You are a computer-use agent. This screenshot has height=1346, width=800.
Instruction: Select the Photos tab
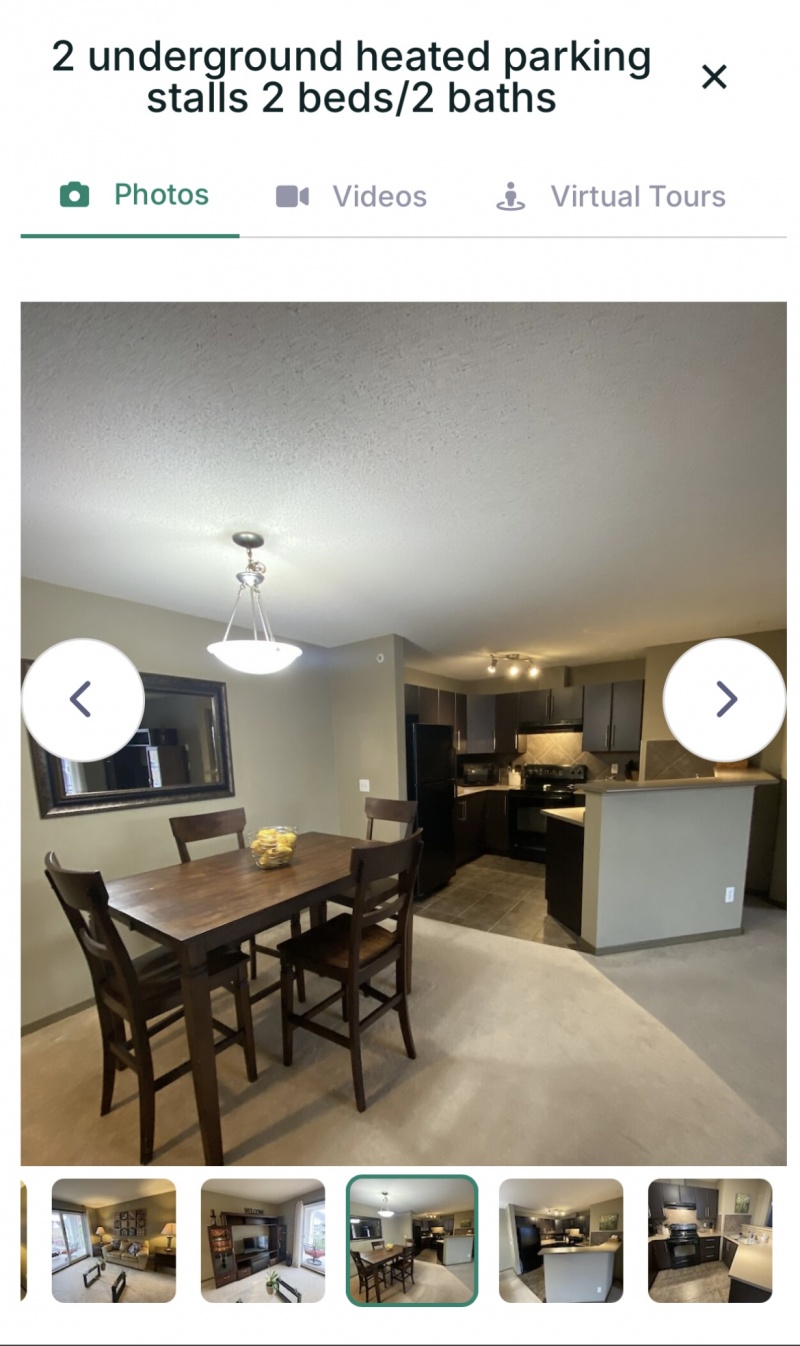134,195
